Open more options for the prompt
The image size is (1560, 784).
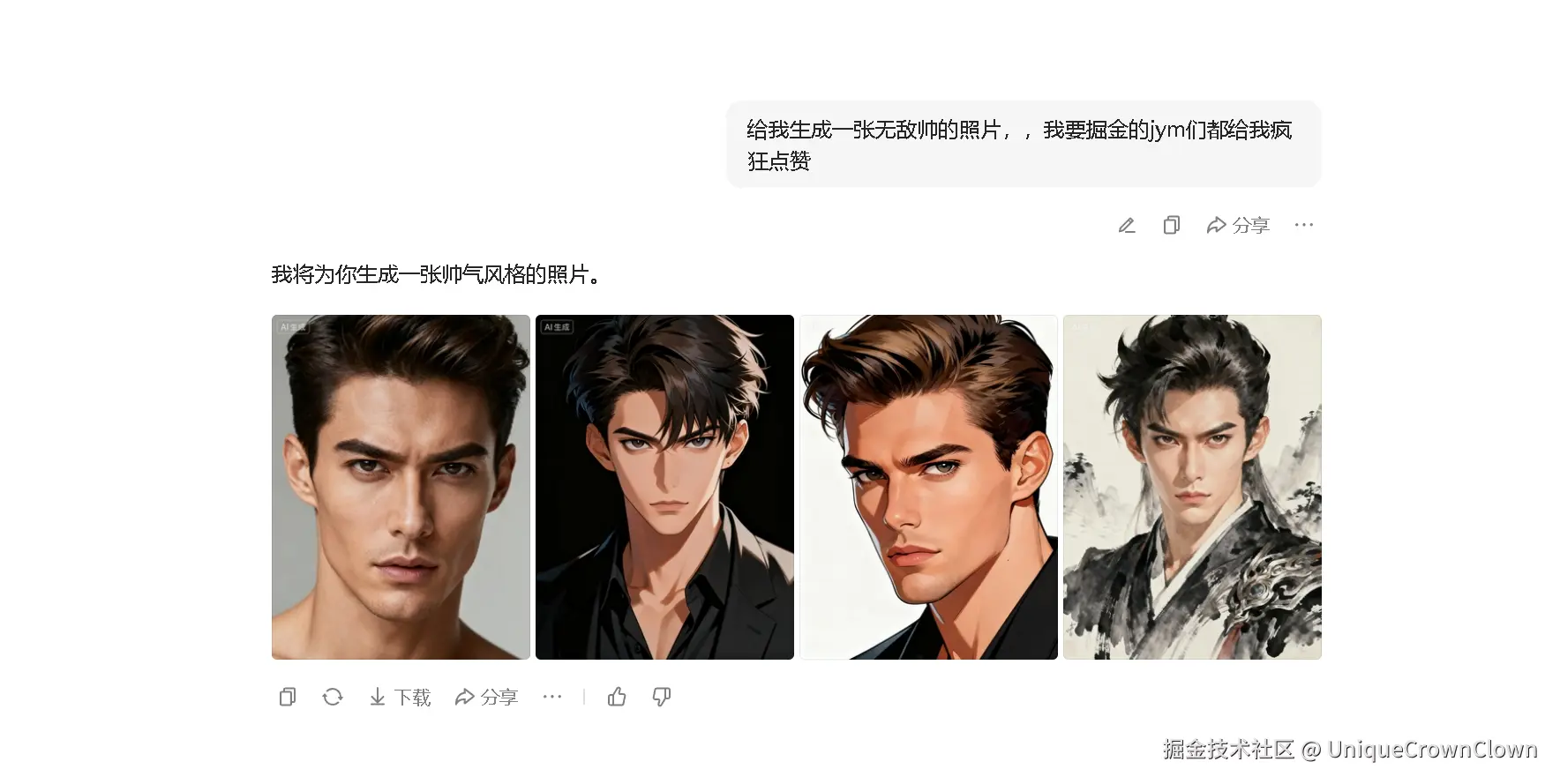pyautogui.click(x=1303, y=226)
